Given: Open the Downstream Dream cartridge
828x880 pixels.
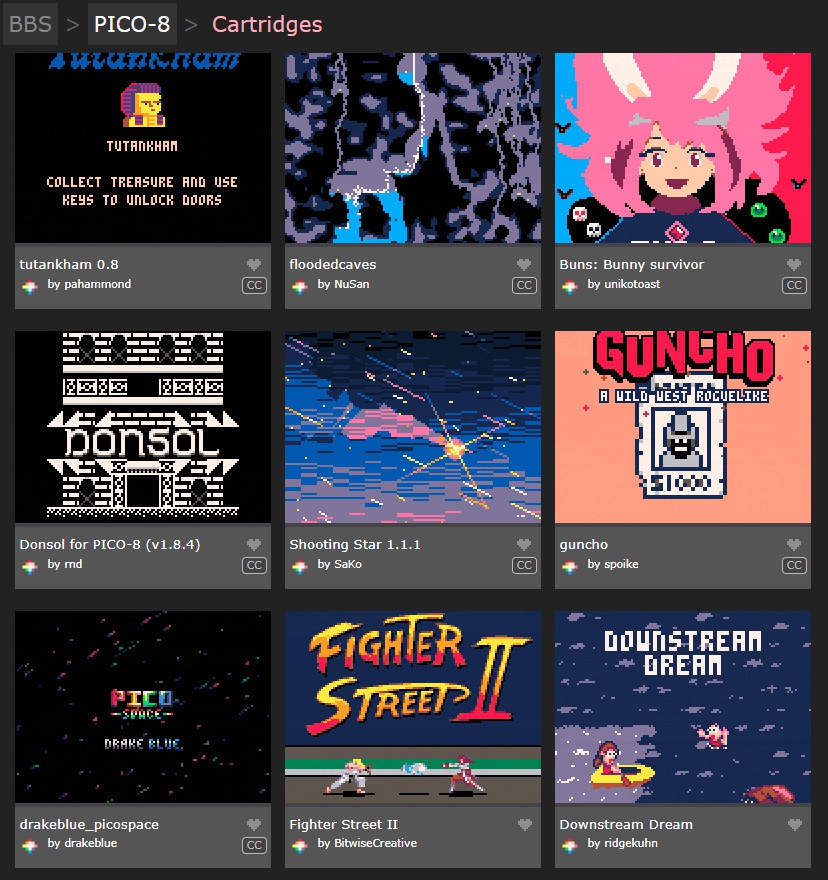Looking at the screenshot, I should 683,707.
